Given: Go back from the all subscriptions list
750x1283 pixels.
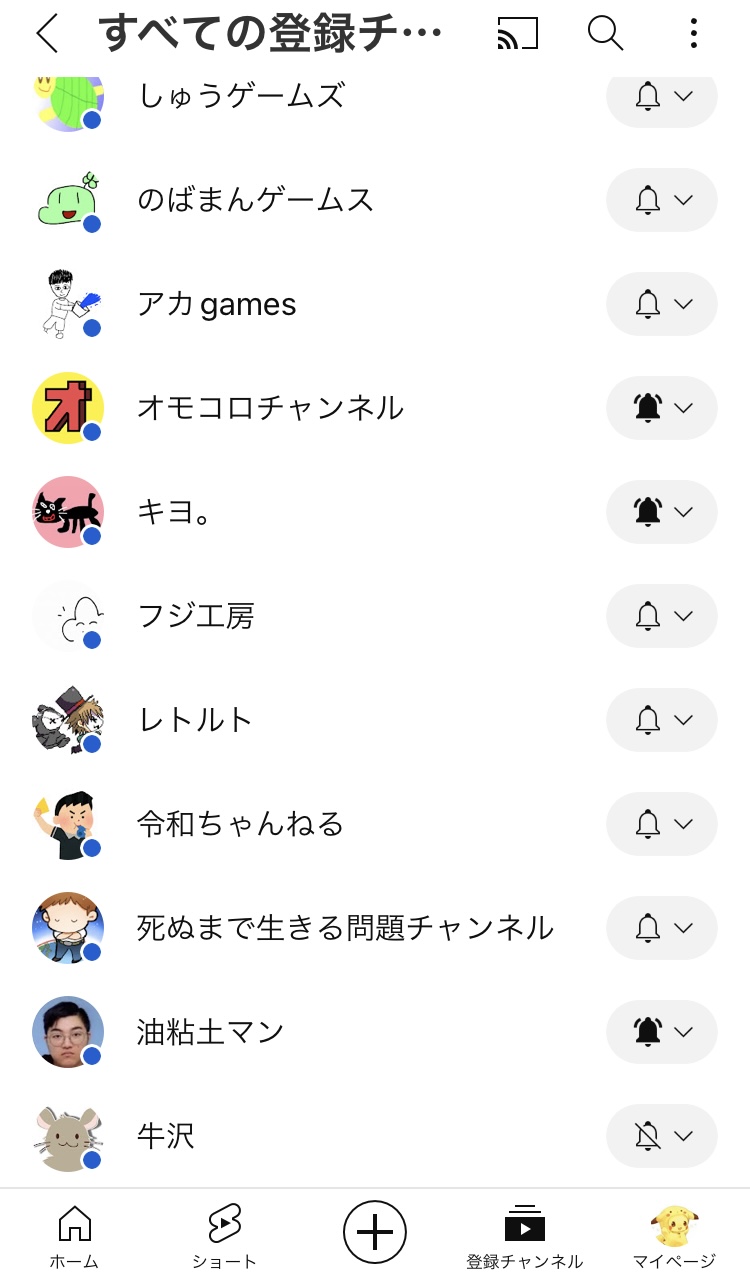Looking at the screenshot, I should [x=47, y=34].
